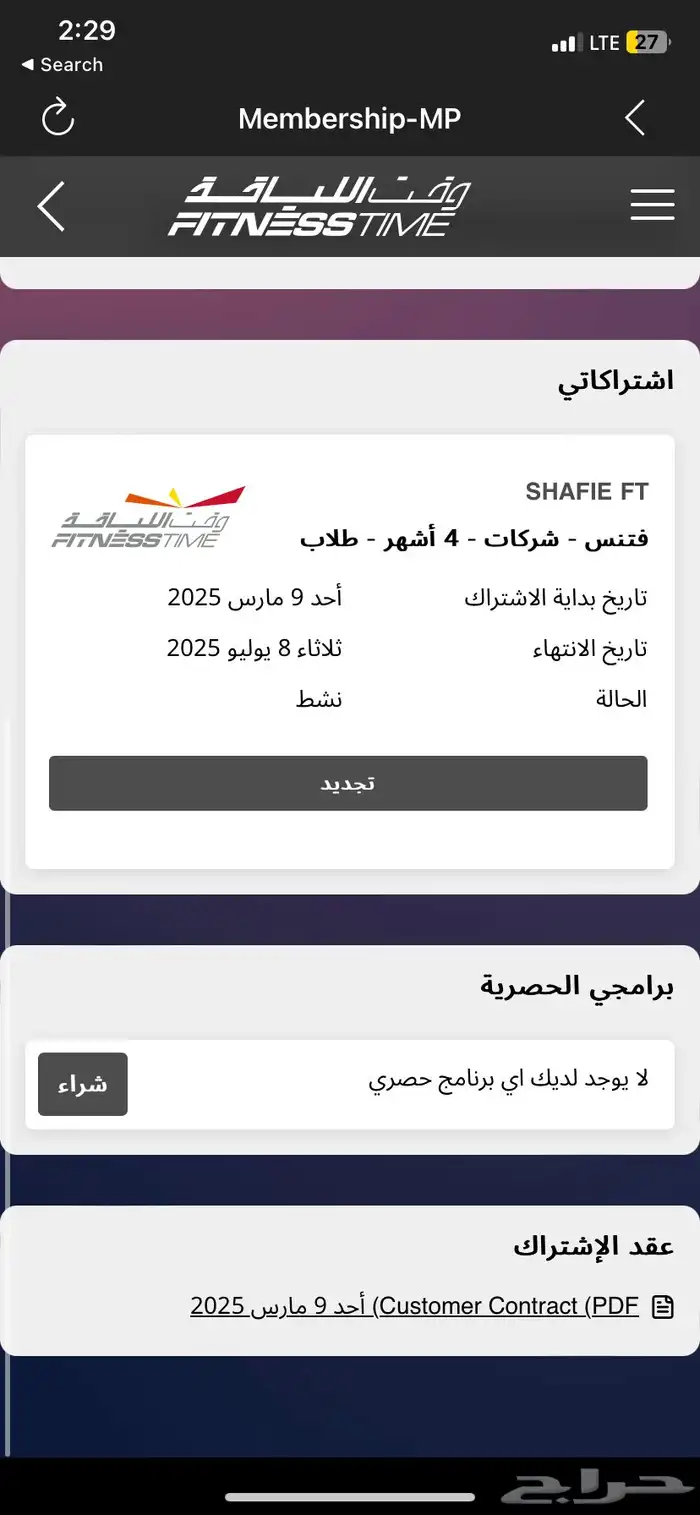Go back using the Fitness Time header arrow
The height and width of the screenshot is (1515, 700).
coord(51,207)
